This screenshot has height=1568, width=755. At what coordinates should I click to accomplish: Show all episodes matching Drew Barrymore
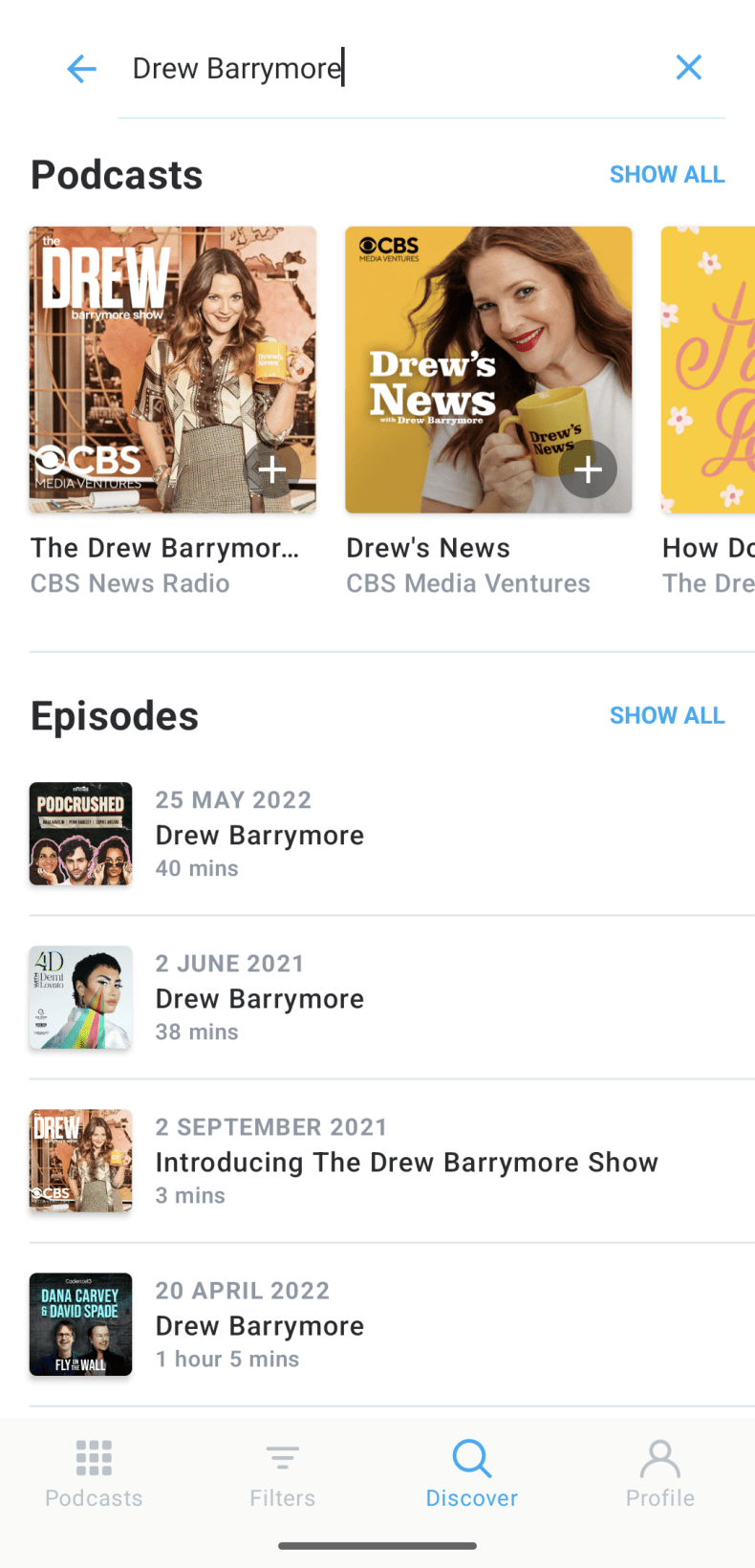pos(667,715)
